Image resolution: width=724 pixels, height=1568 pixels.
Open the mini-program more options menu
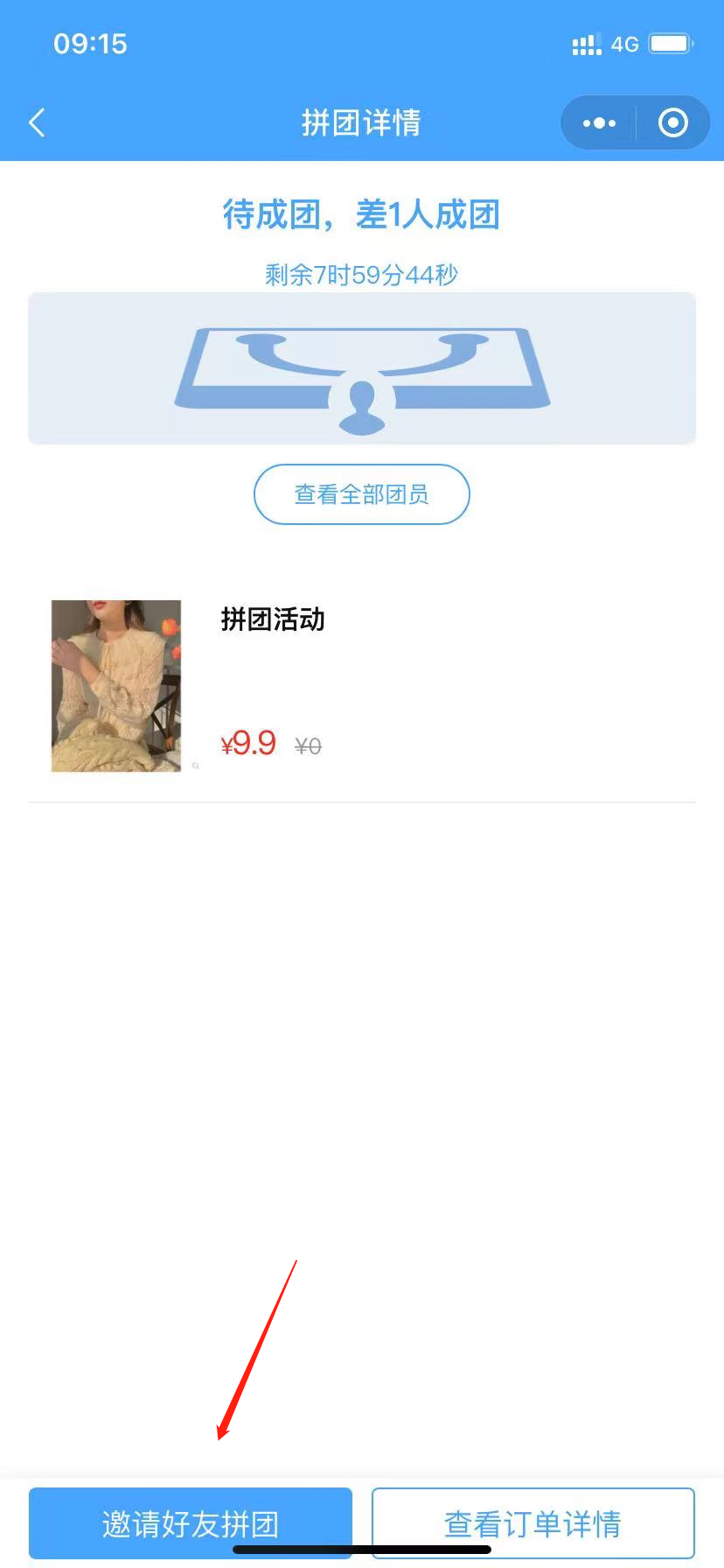[x=598, y=122]
